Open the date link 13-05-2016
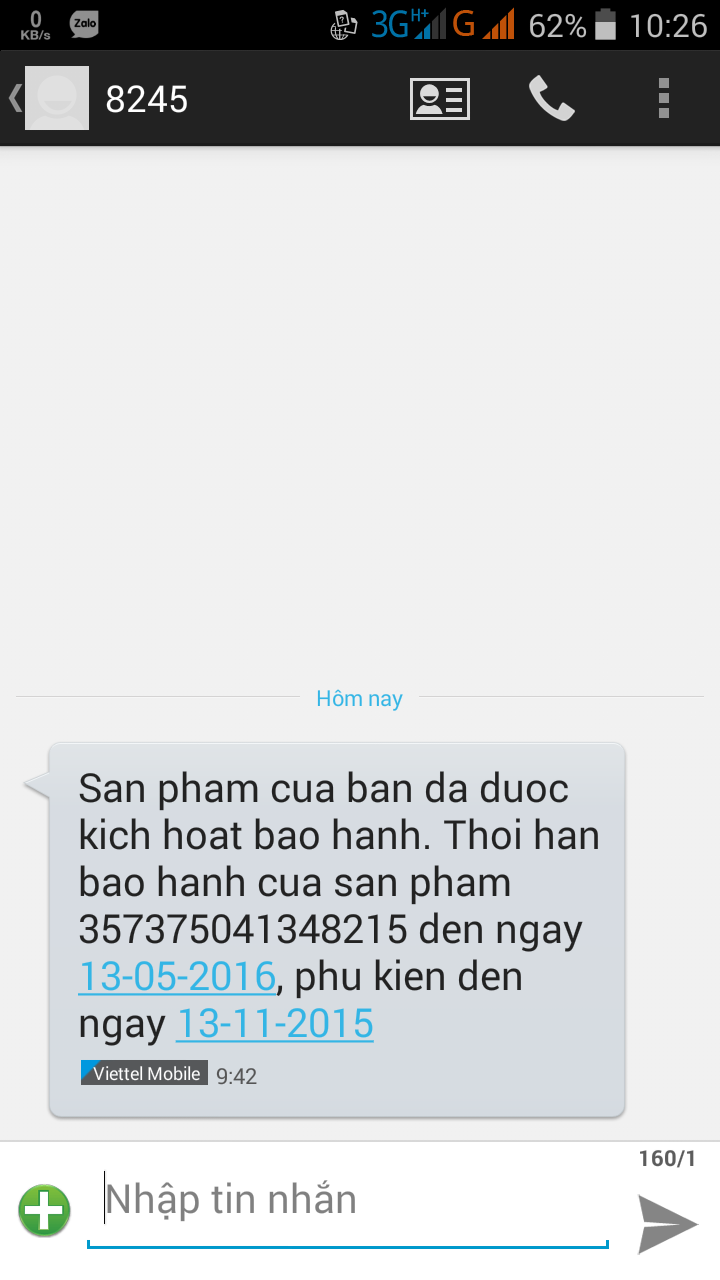 (177, 976)
